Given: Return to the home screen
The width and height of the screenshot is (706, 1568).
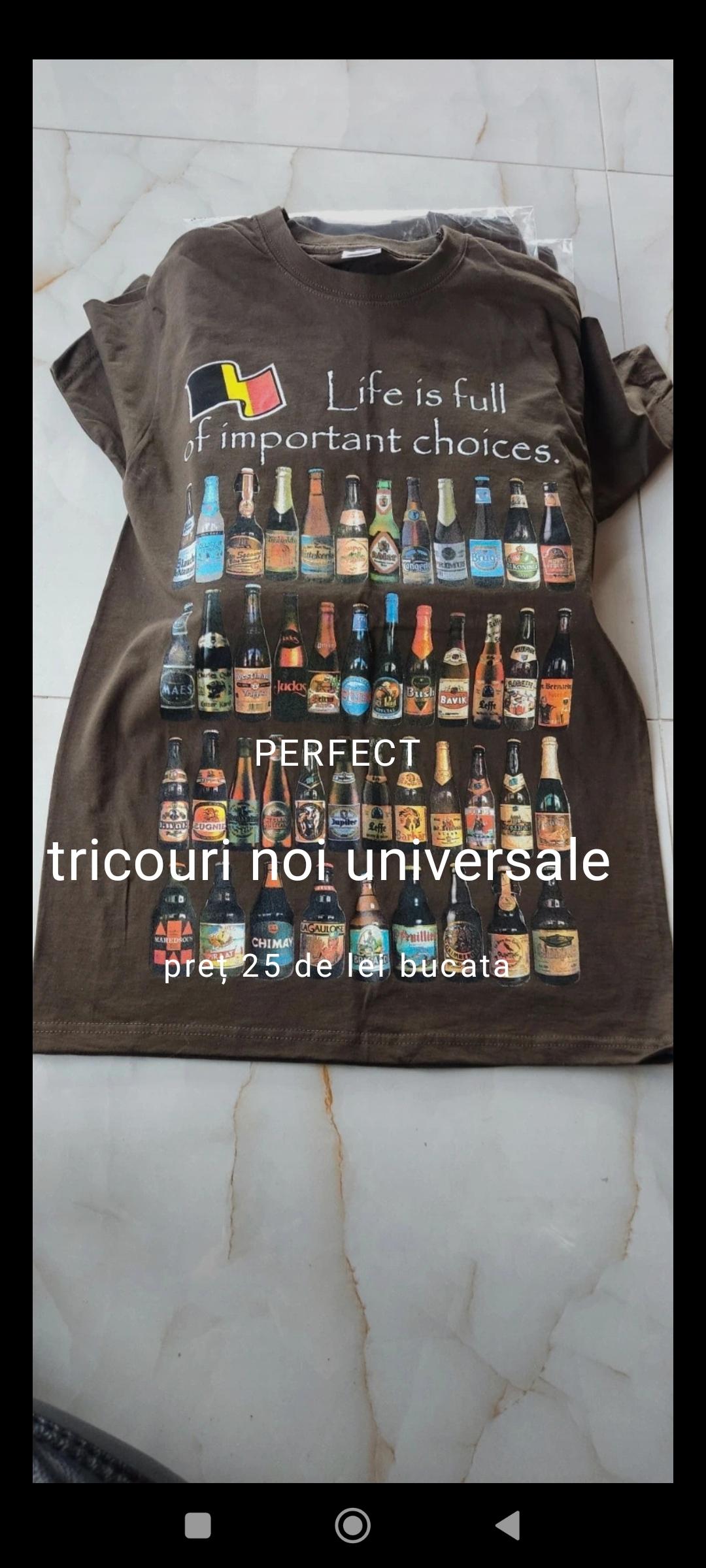Looking at the screenshot, I should click(352, 1526).
